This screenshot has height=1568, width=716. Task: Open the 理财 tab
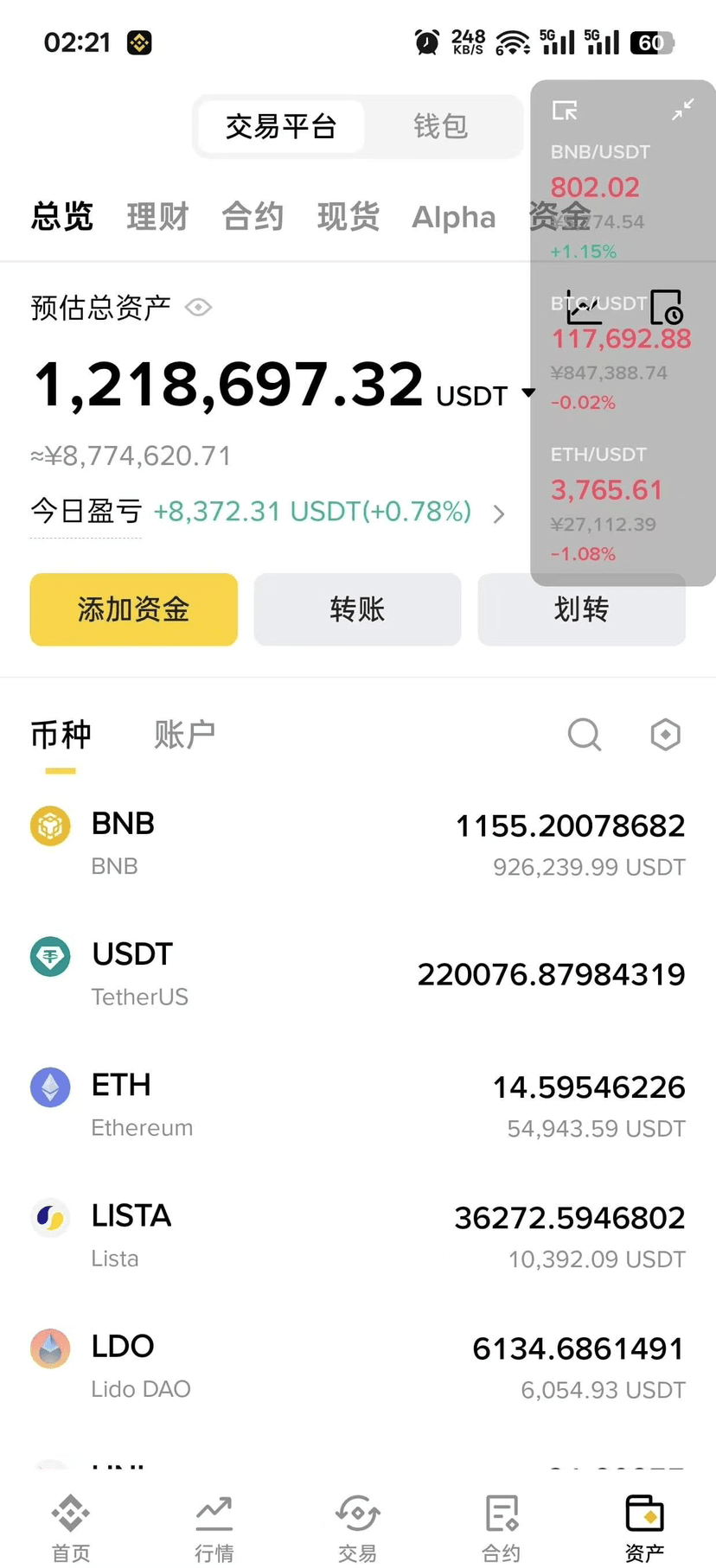[157, 217]
